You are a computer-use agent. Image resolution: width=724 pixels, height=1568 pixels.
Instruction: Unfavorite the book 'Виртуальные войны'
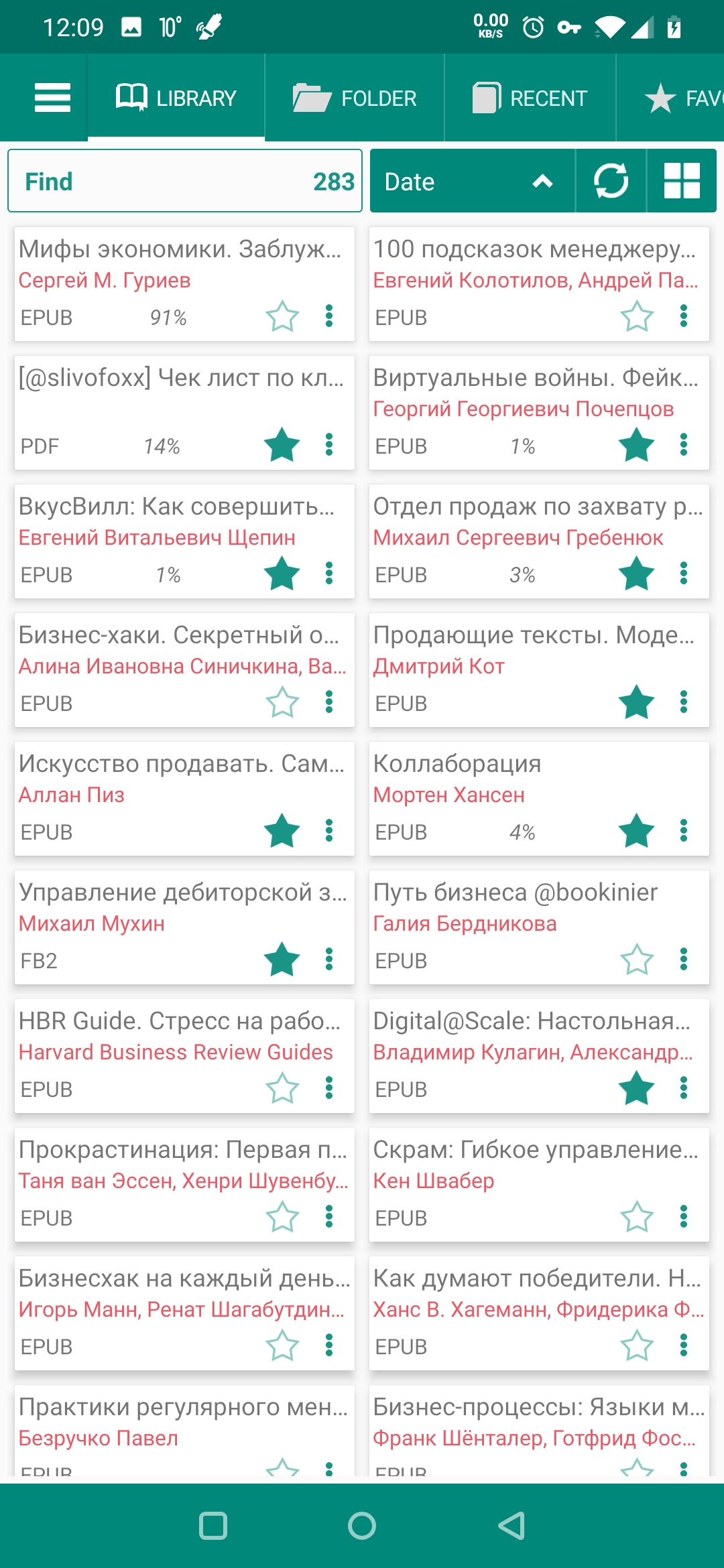pyautogui.click(x=636, y=445)
